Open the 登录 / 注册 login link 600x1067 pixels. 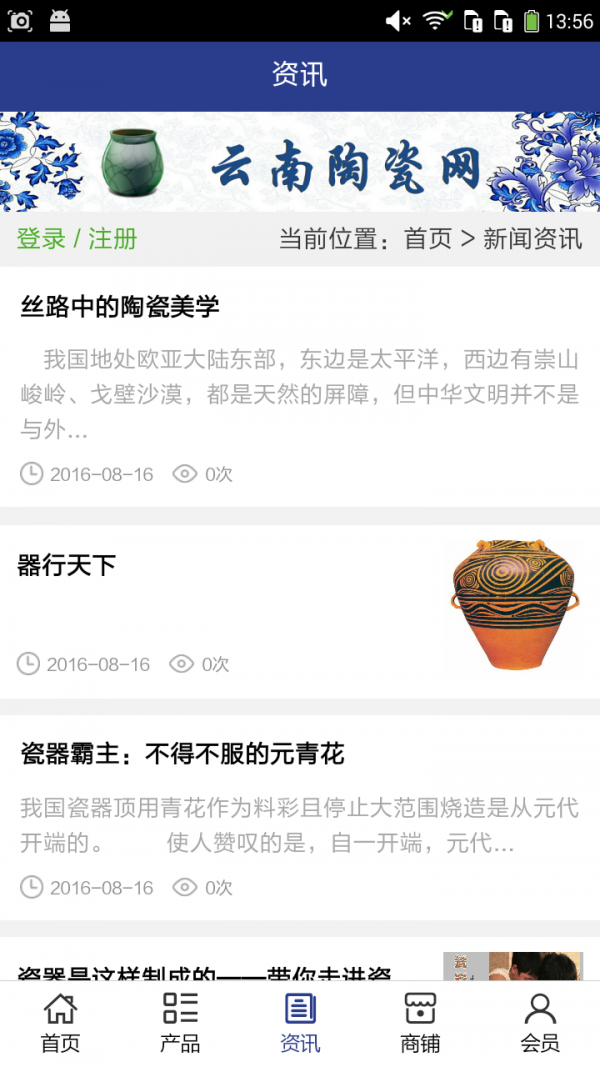77,239
